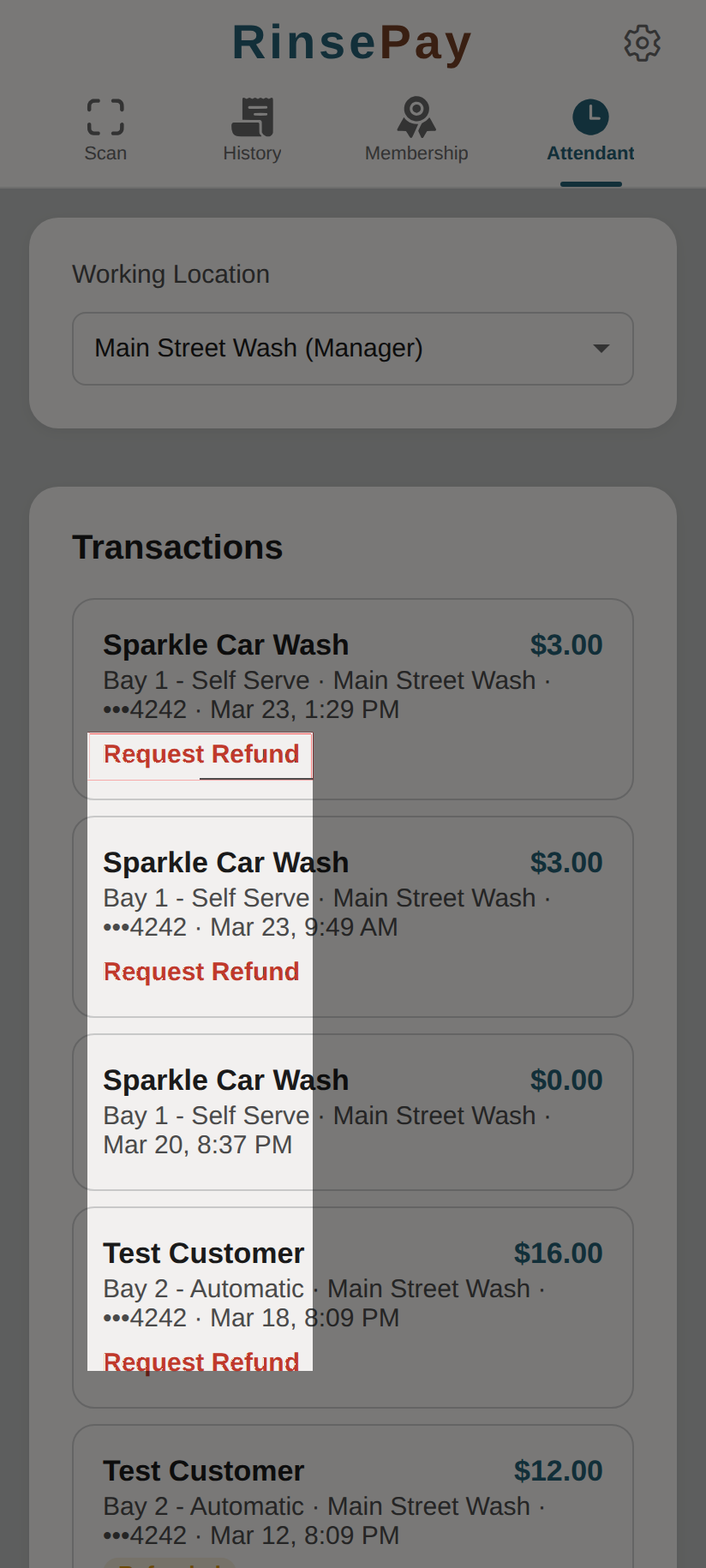
Task: Click the $3.00 amount on the top transaction
Action: 565,644
